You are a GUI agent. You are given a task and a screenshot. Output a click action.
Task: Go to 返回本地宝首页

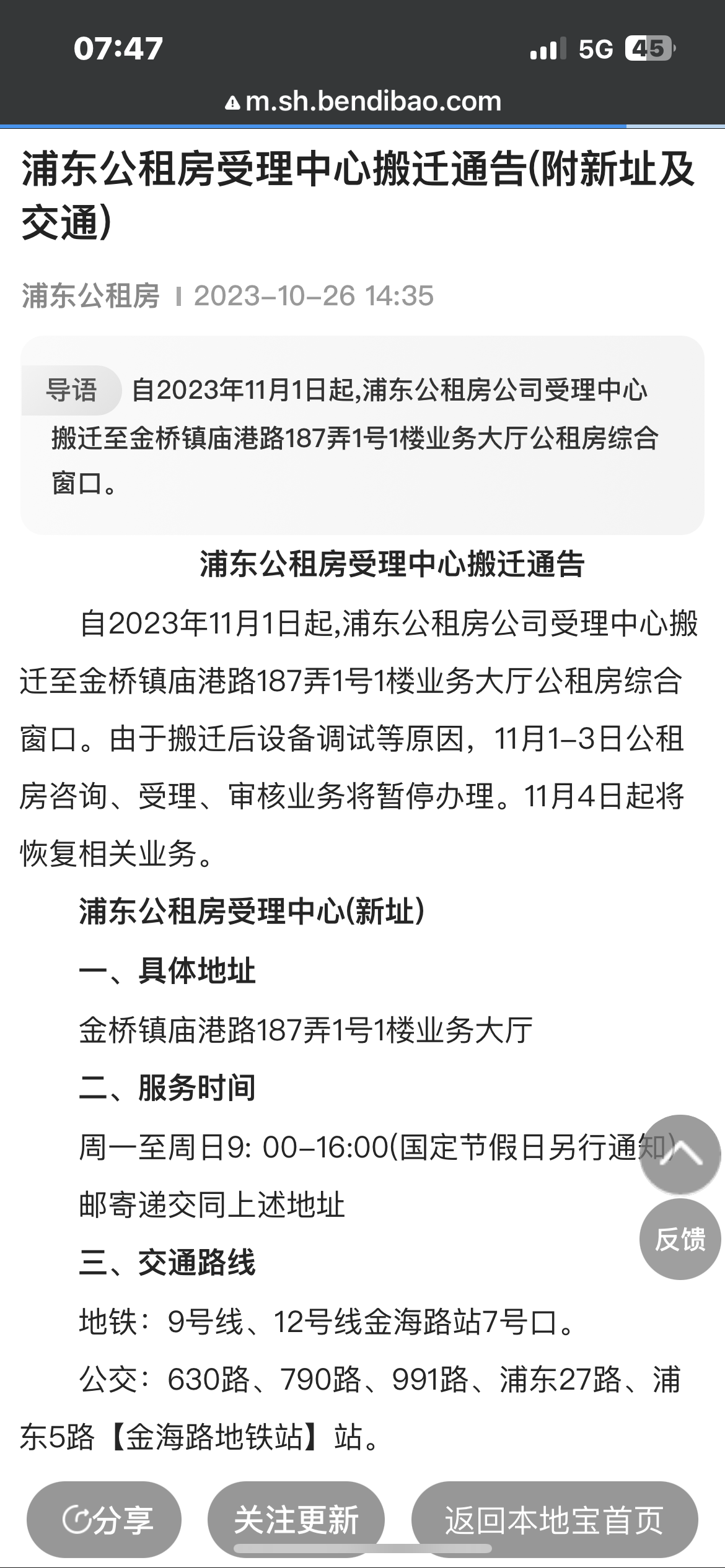pyautogui.click(x=555, y=1520)
